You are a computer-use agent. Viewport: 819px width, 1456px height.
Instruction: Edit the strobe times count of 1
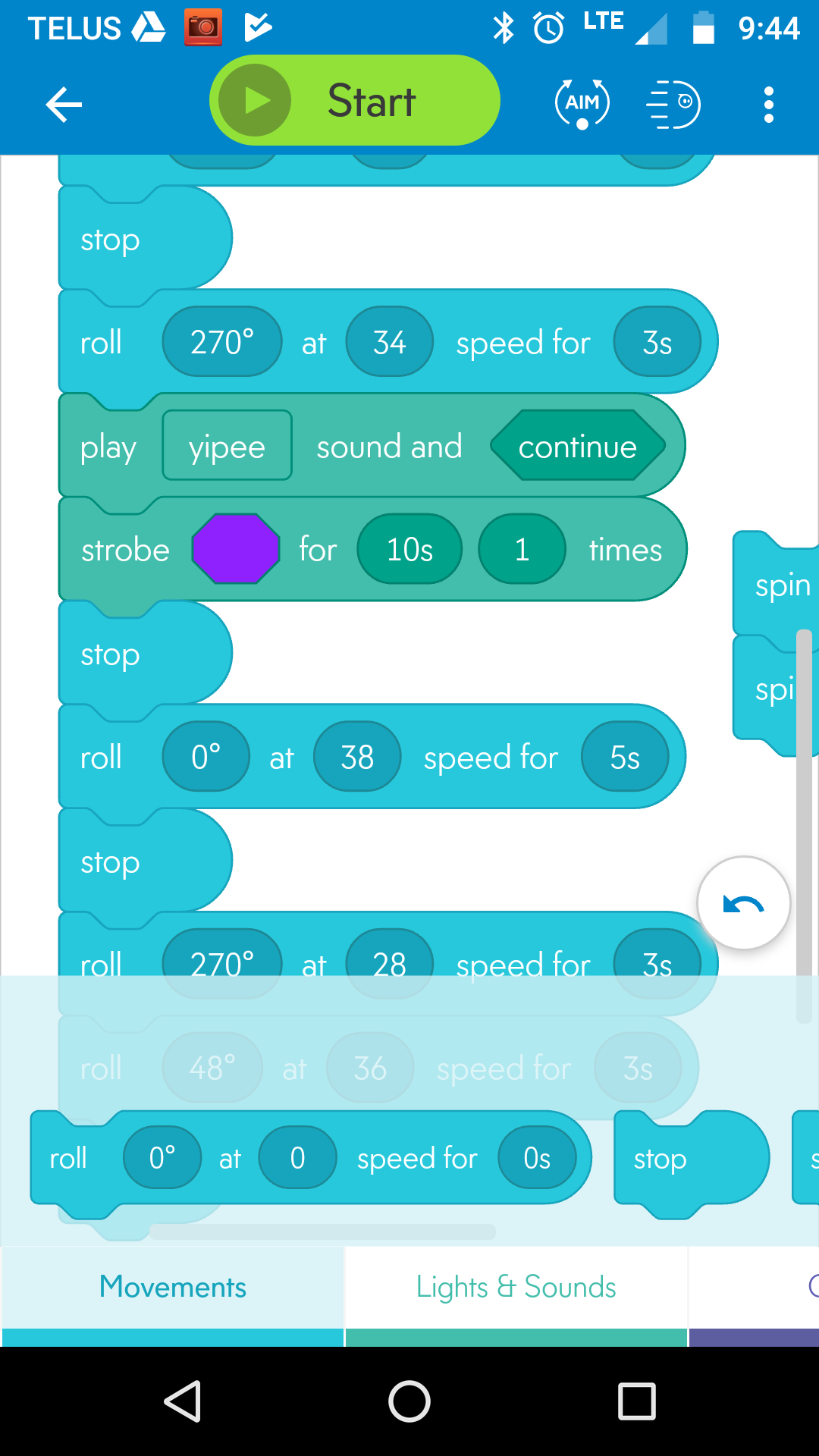(x=522, y=549)
